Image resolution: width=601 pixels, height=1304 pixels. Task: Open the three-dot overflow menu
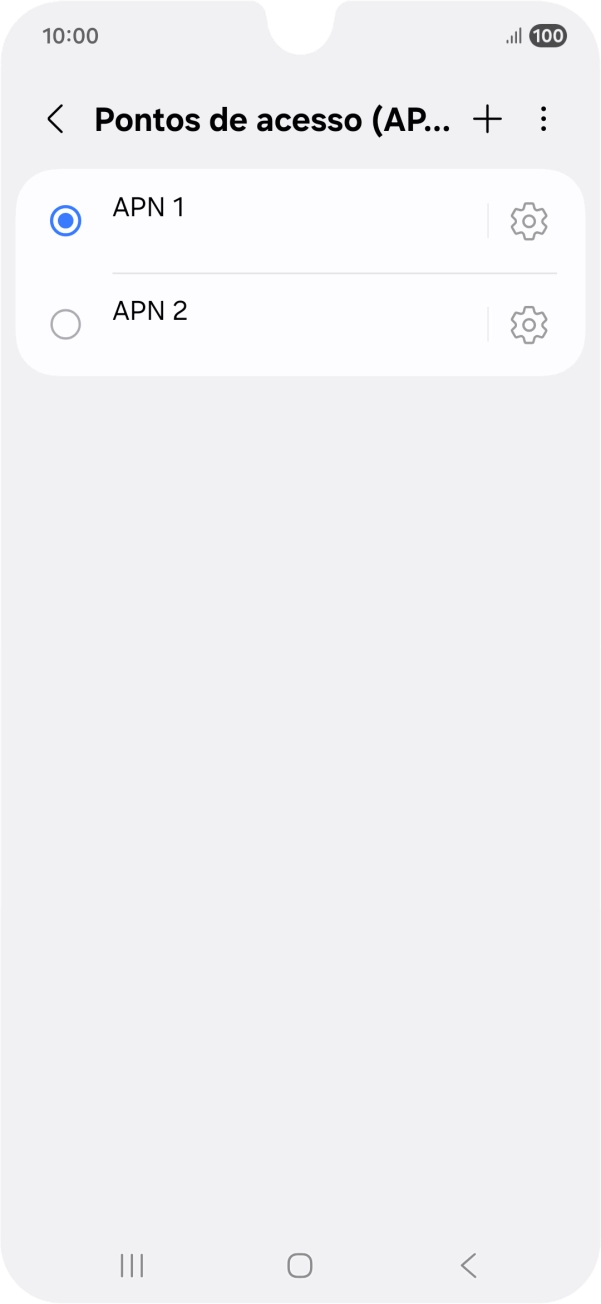click(x=543, y=120)
